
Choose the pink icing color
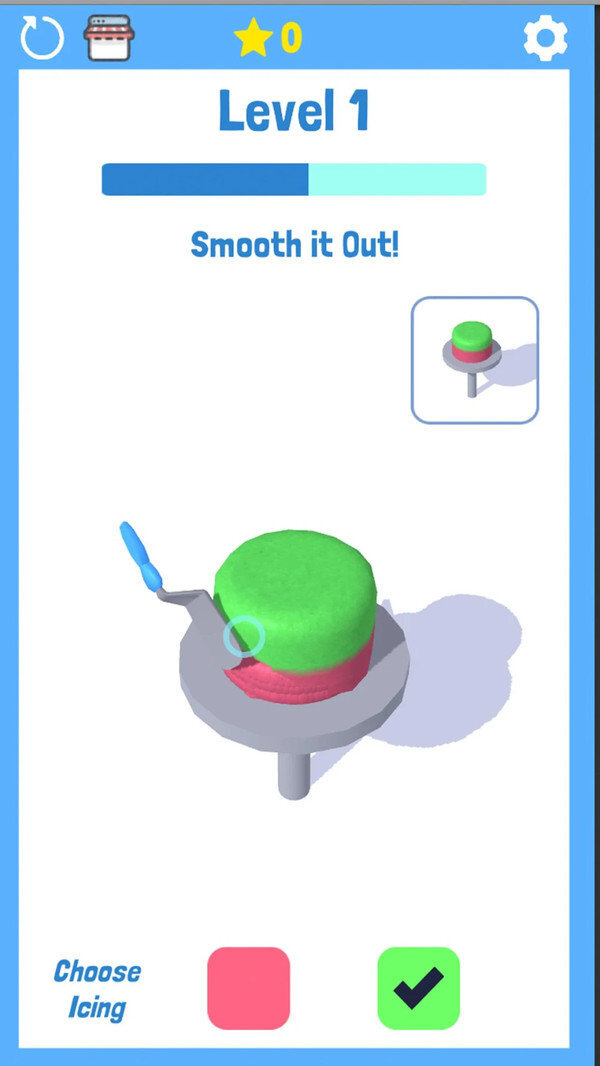(x=248, y=988)
